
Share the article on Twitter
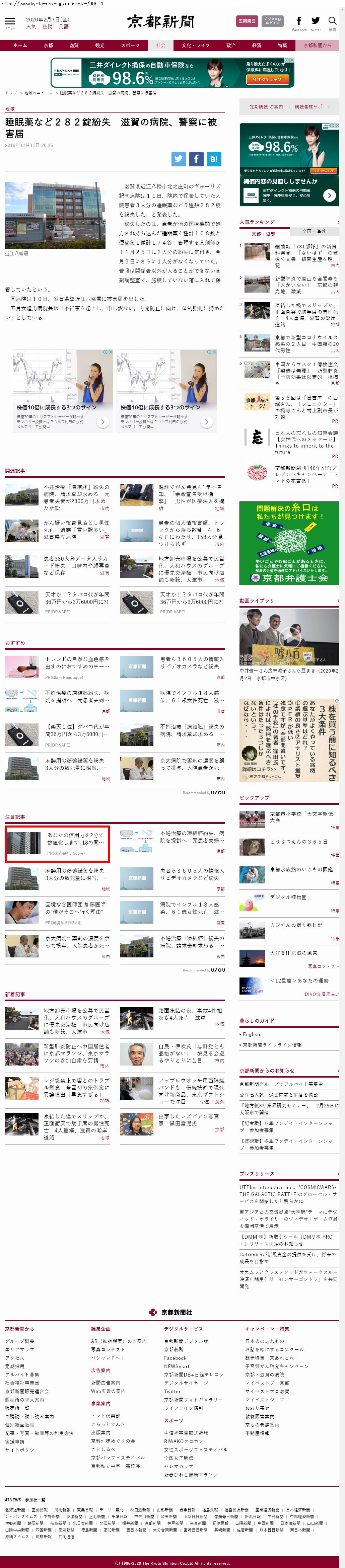coord(179,159)
